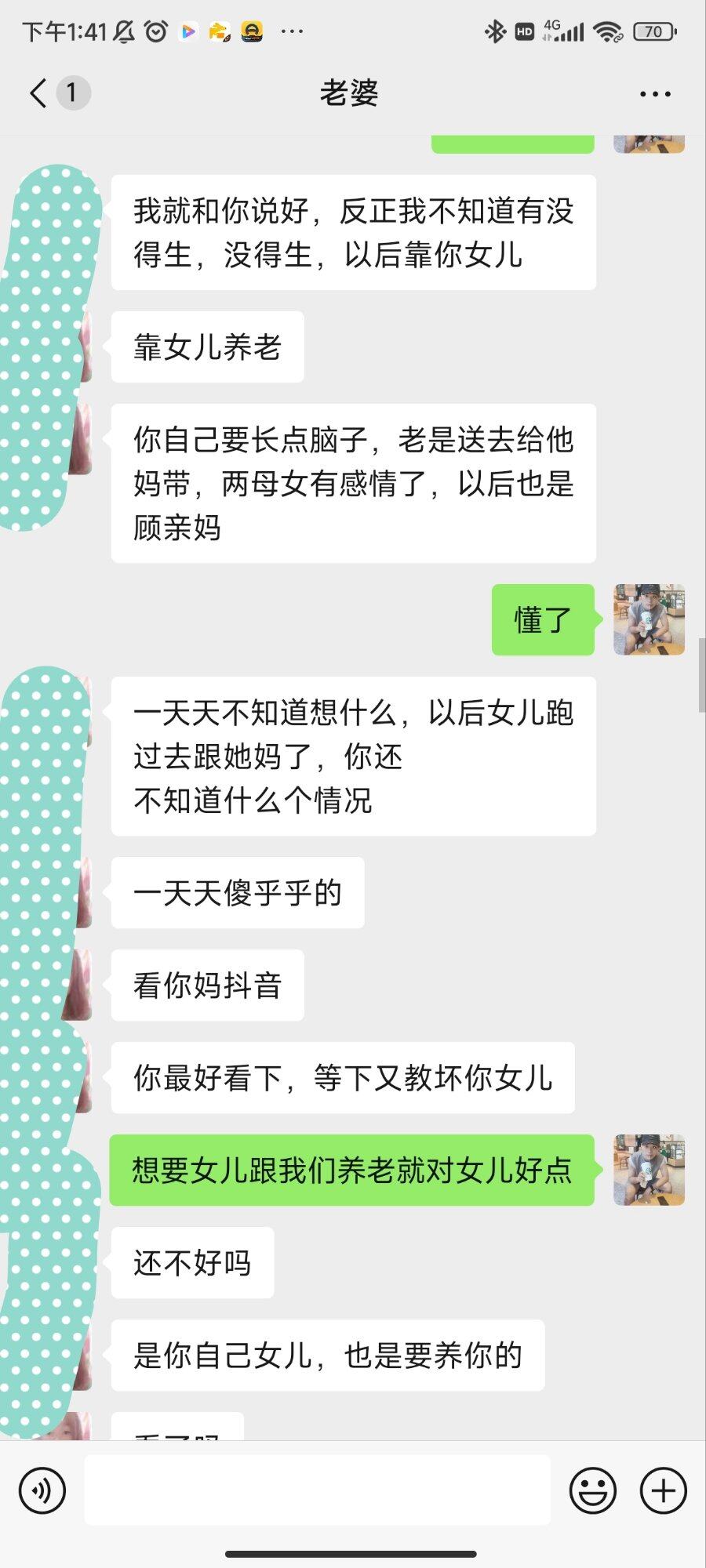Focus the message text field
The image size is (706, 1568).
pyautogui.click(x=317, y=1490)
